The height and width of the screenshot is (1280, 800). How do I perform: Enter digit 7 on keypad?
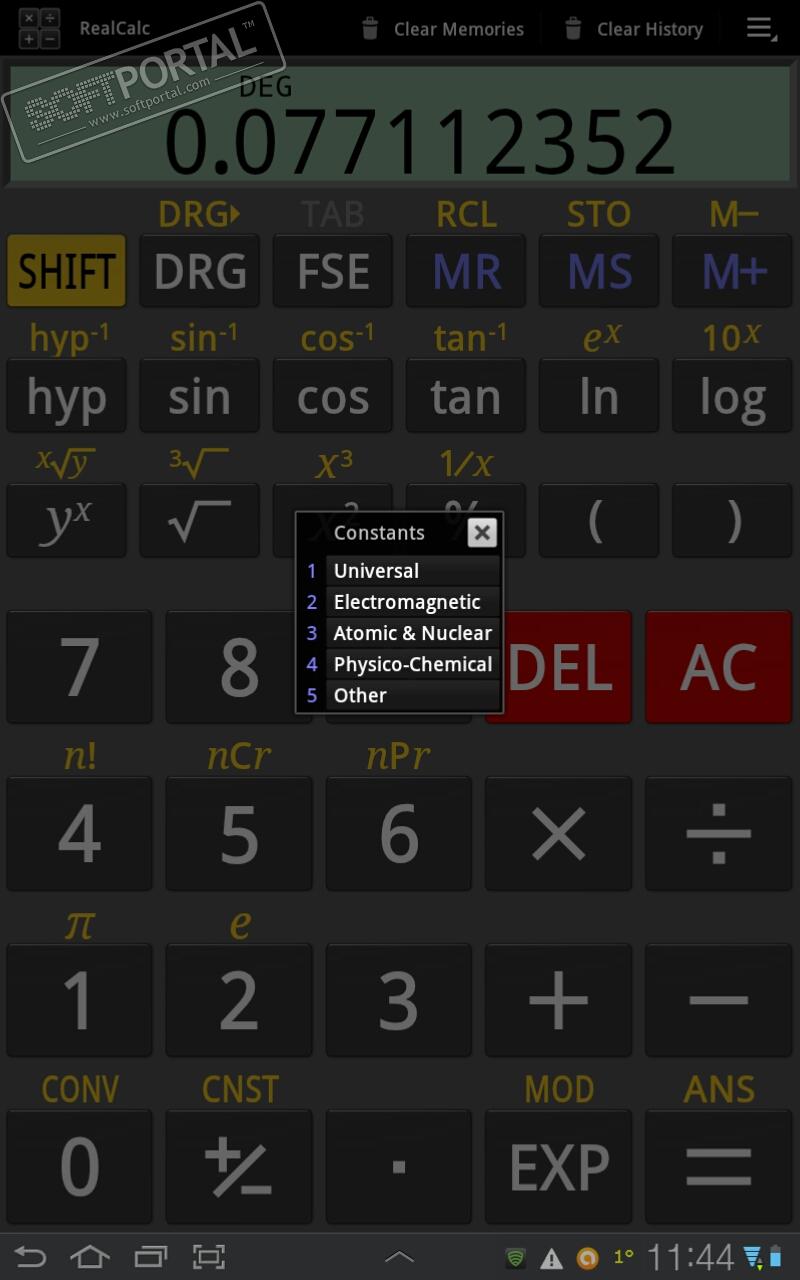click(79, 667)
